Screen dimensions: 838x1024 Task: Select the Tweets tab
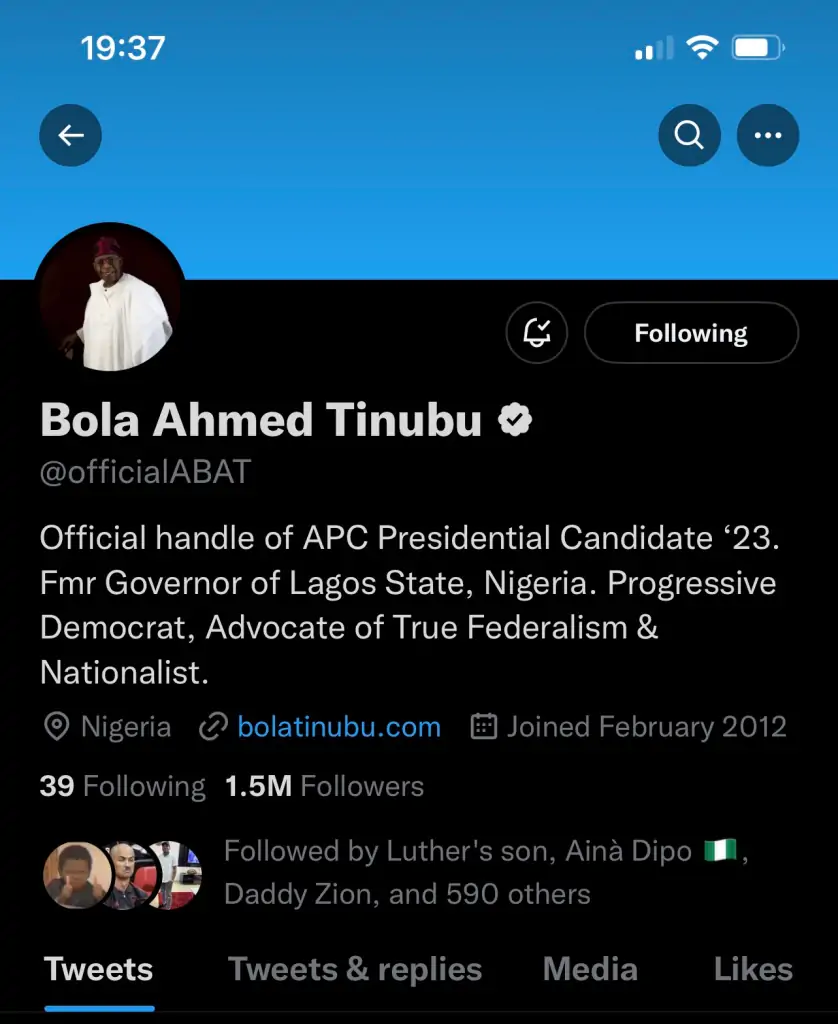(x=99, y=969)
